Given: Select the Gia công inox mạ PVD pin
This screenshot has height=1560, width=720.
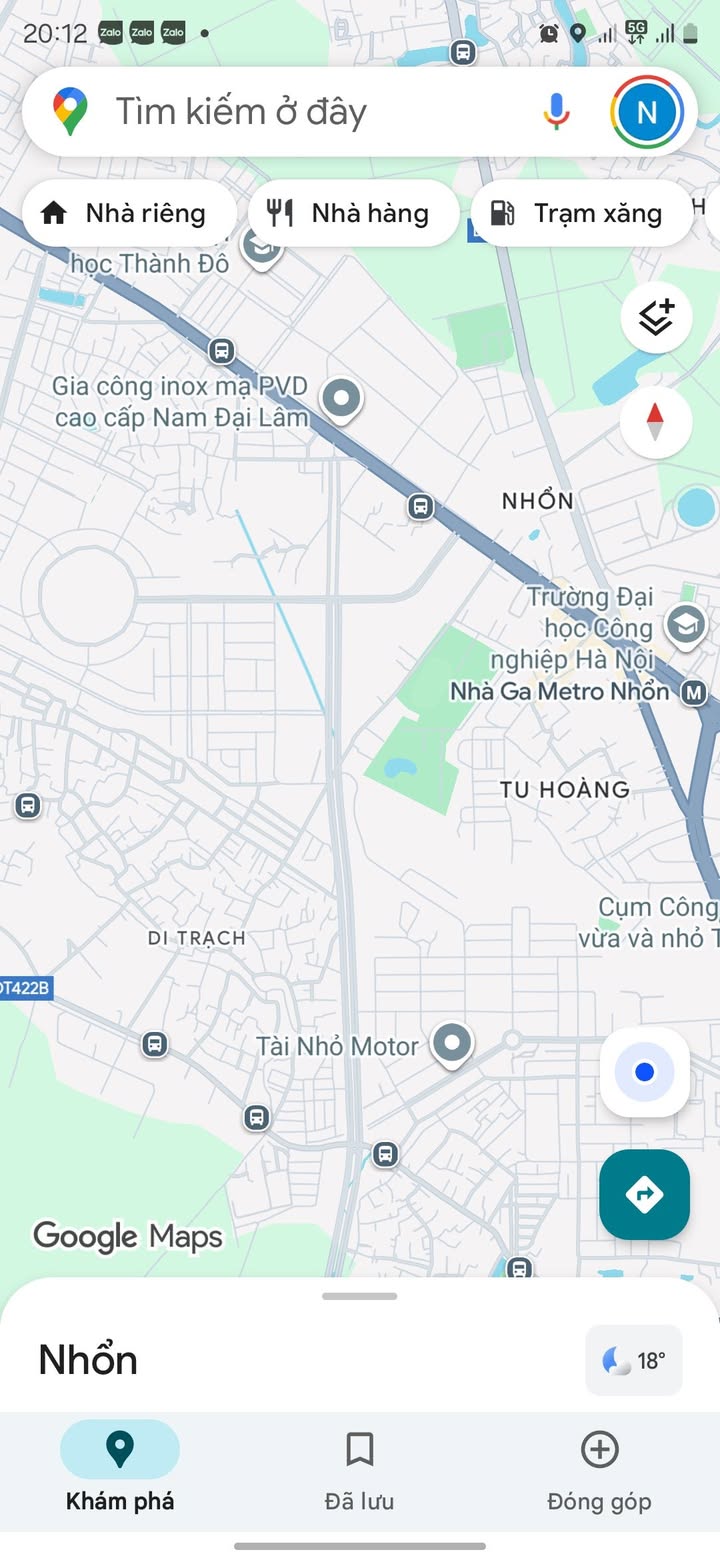Looking at the screenshot, I should [341, 398].
